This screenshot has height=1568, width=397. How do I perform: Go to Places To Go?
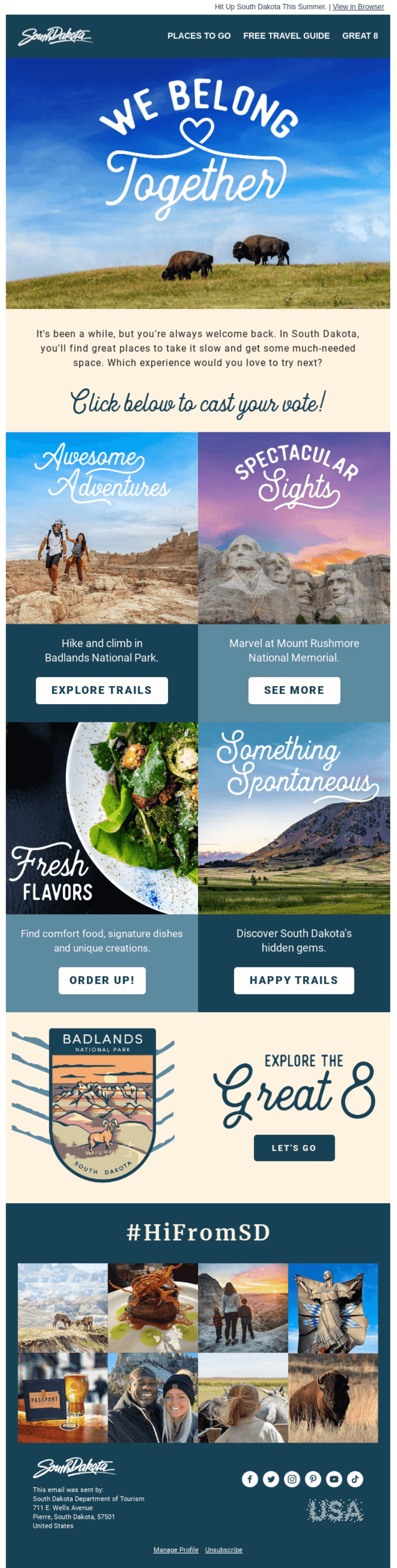point(198,36)
